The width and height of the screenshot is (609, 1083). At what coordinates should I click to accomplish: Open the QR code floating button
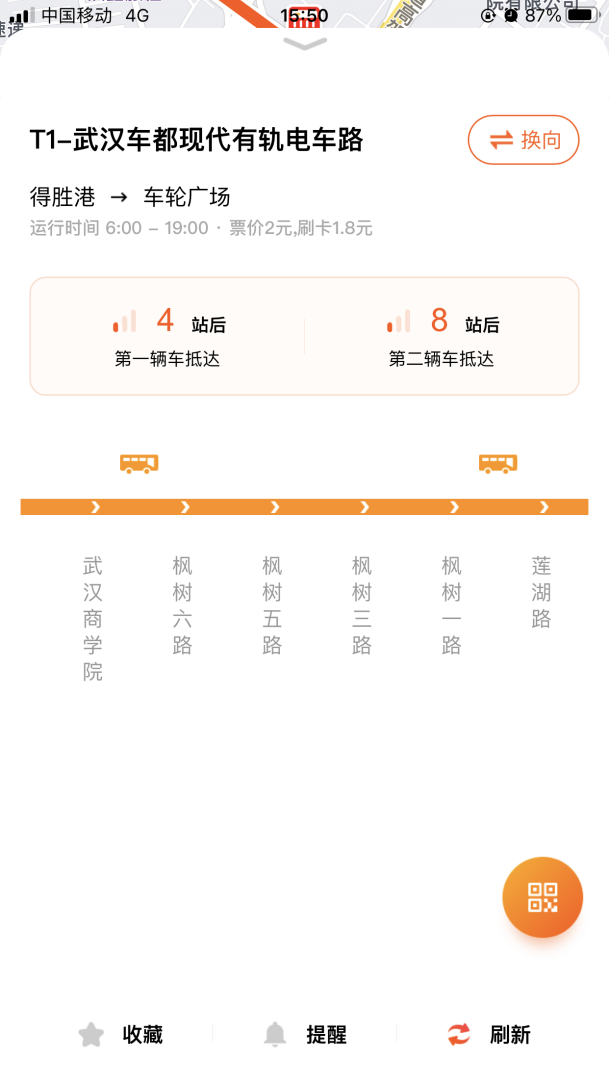point(543,897)
